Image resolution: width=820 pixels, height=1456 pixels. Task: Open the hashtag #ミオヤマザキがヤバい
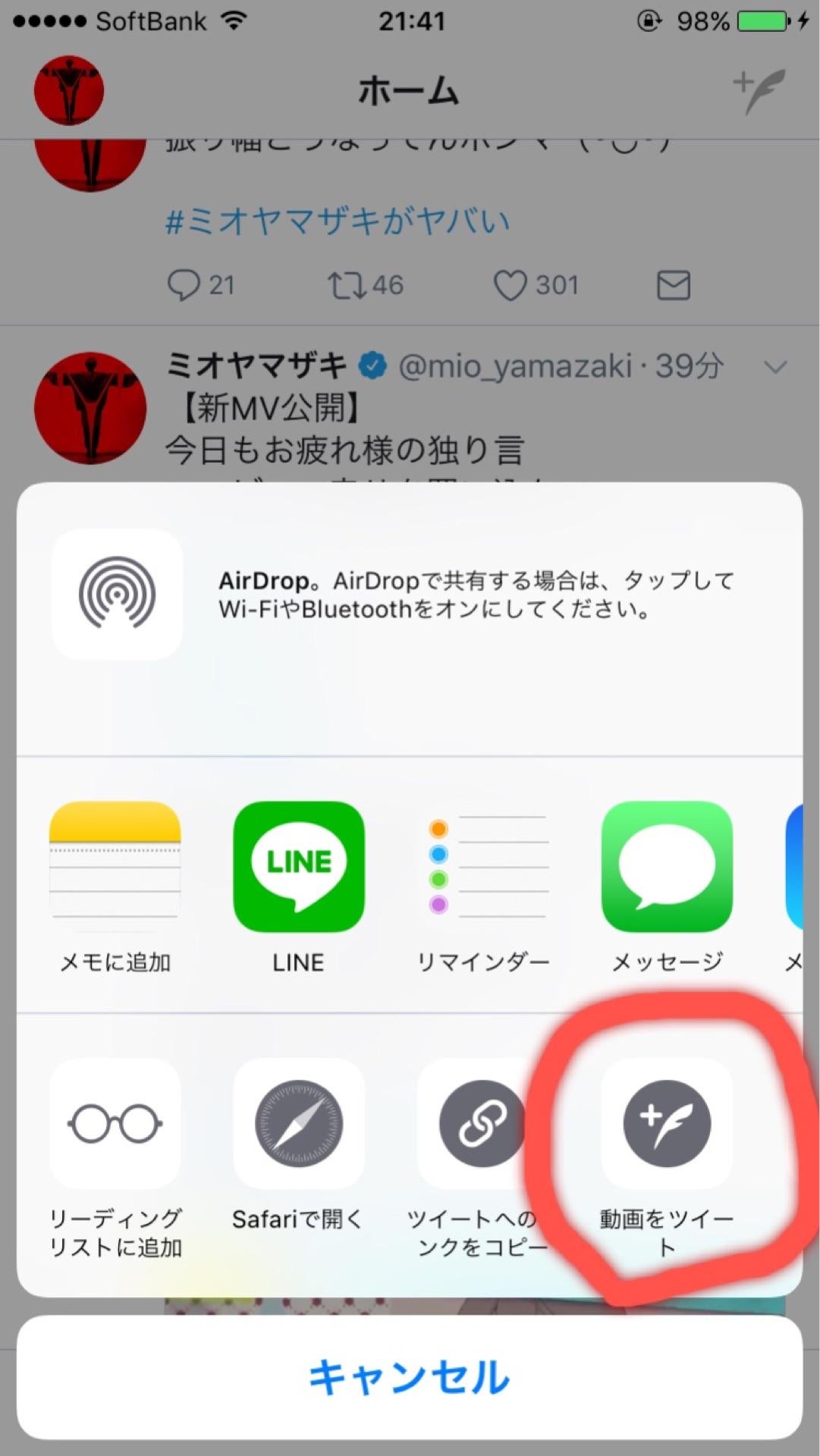pyautogui.click(x=338, y=220)
